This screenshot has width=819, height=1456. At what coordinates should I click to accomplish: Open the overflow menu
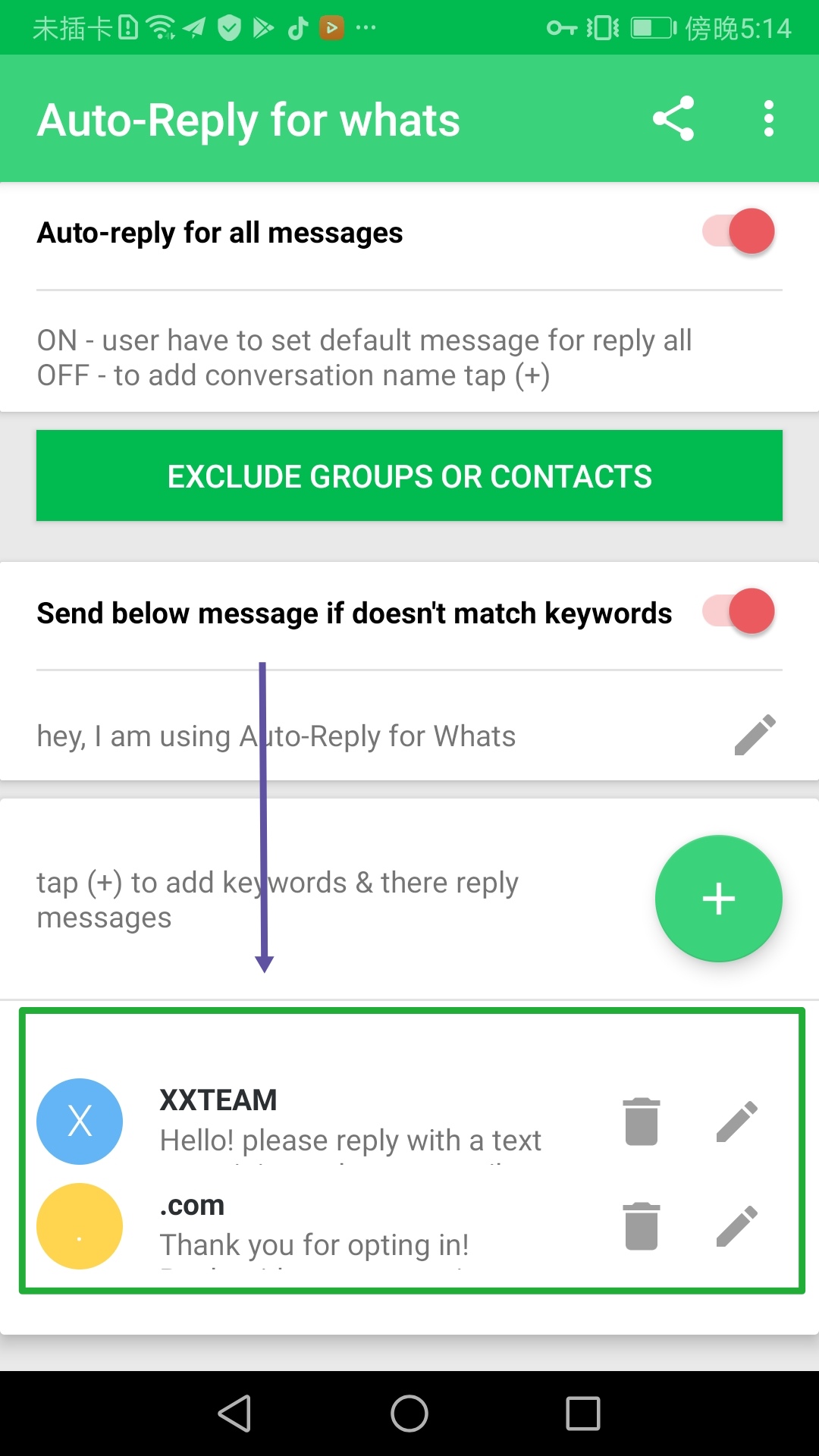pyautogui.click(x=768, y=119)
